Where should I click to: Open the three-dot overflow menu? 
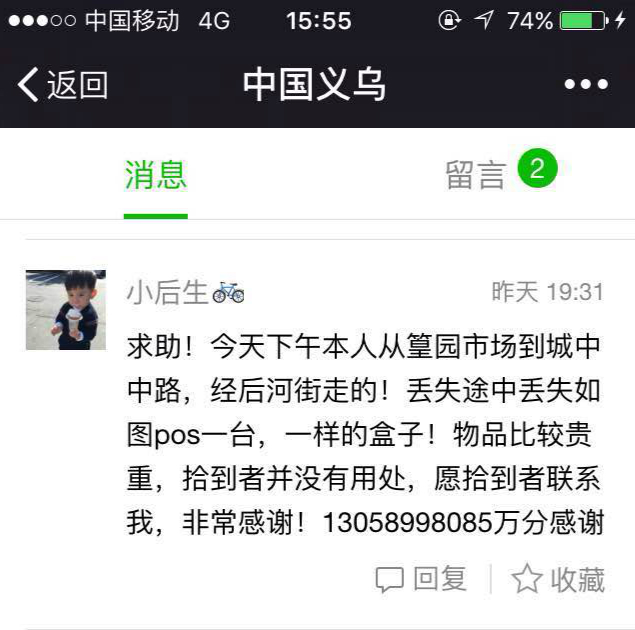[x=586, y=85]
